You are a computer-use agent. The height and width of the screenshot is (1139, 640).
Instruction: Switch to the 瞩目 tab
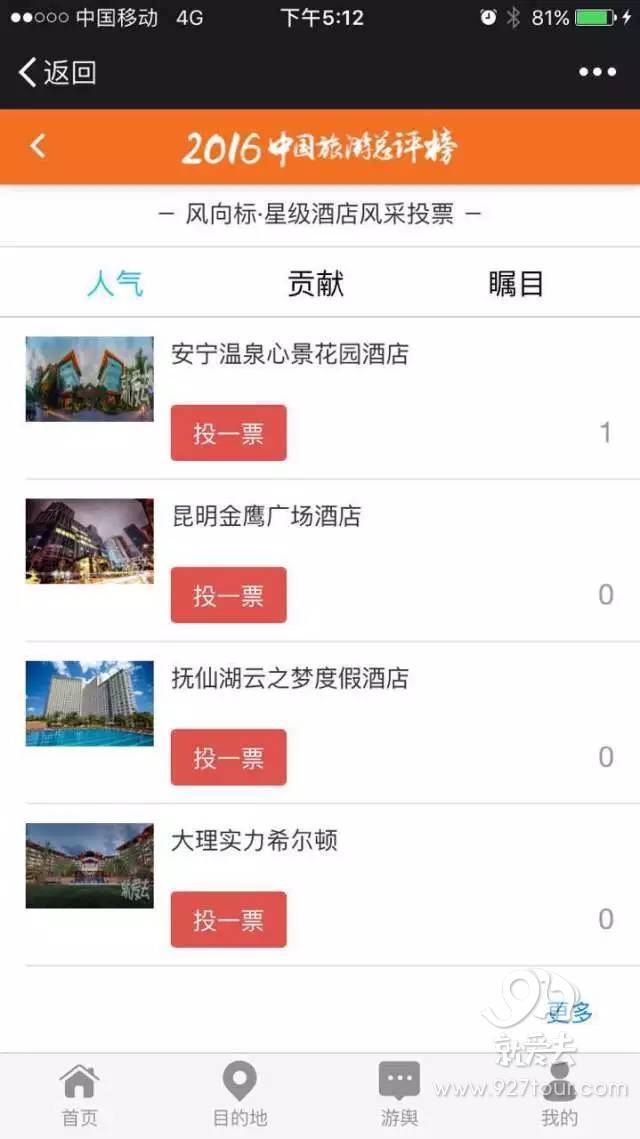[x=516, y=283]
